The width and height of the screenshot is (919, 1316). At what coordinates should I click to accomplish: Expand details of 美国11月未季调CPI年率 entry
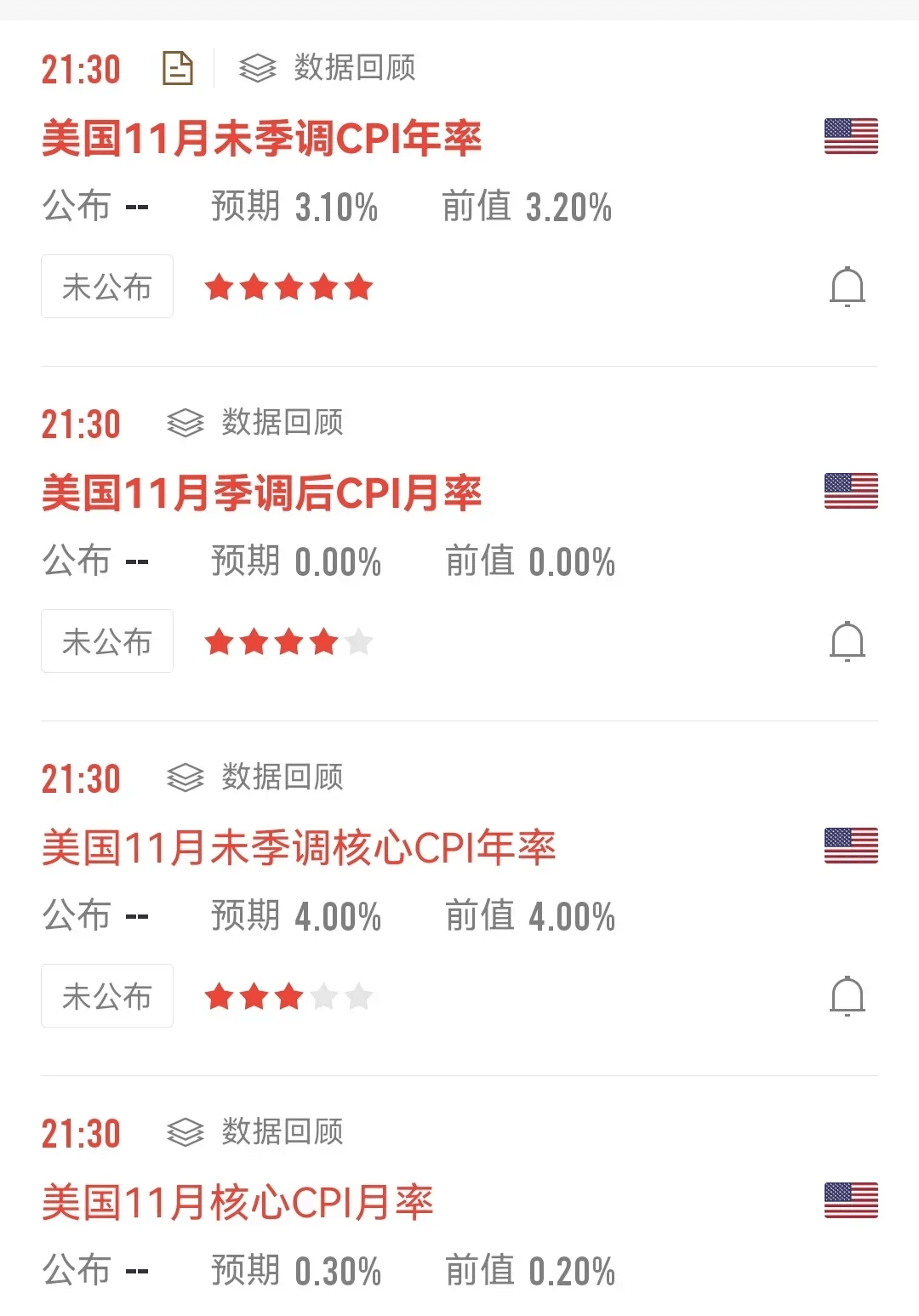tap(264, 139)
